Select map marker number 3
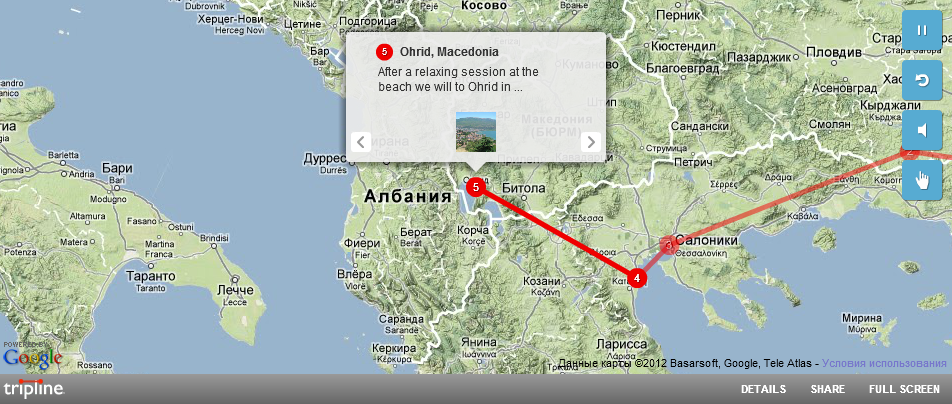952x404 pixels. (668, 243)
